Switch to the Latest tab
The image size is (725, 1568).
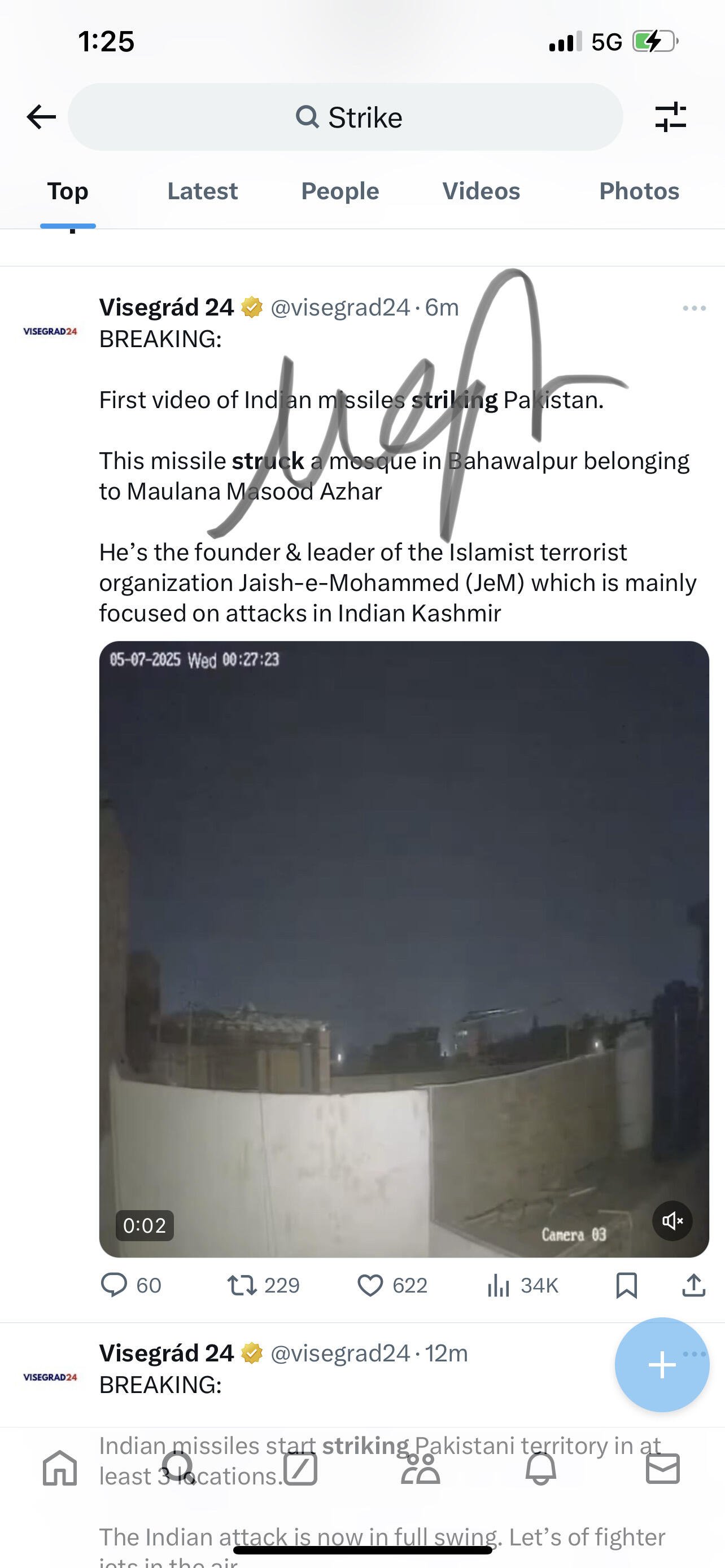tap(202, 191)
